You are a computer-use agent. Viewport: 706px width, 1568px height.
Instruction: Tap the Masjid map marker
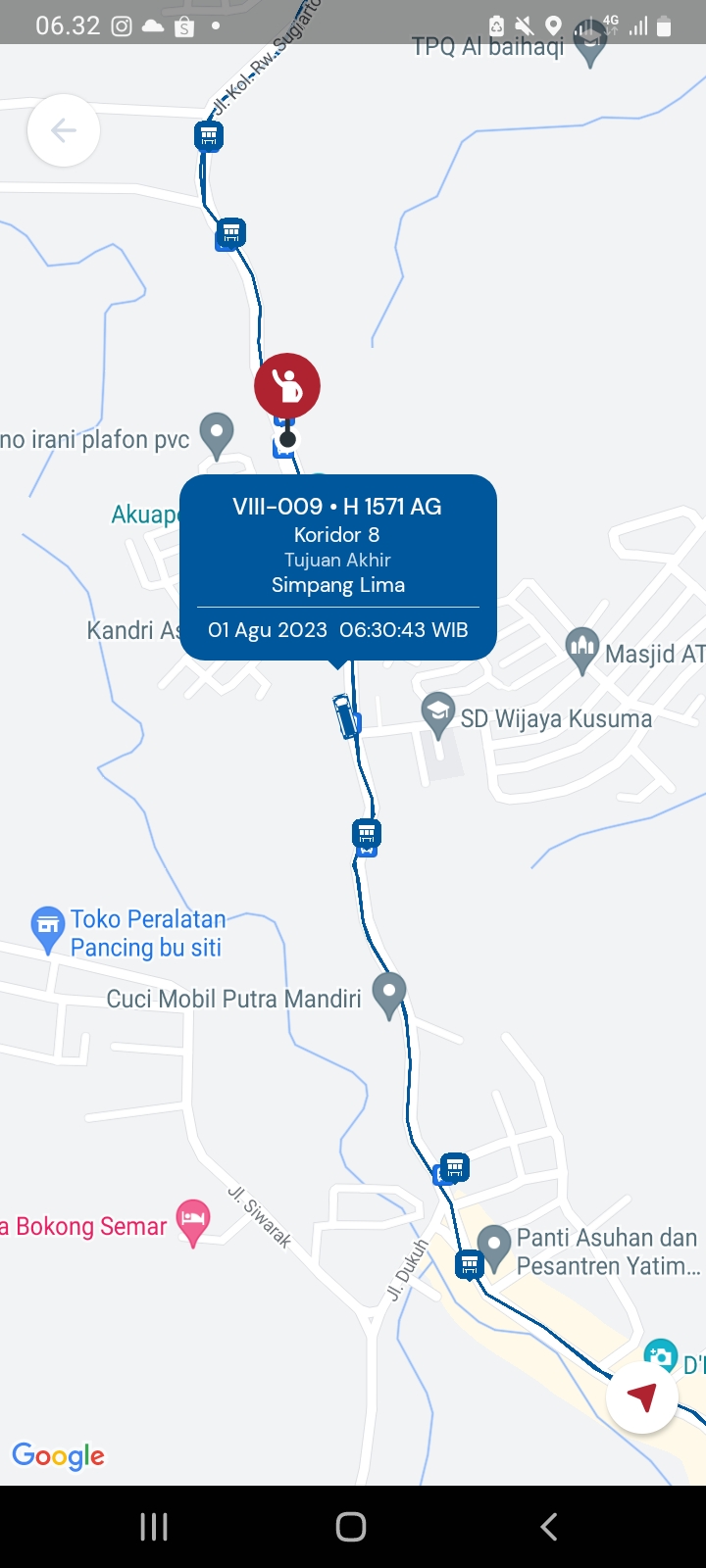point(582,651)
